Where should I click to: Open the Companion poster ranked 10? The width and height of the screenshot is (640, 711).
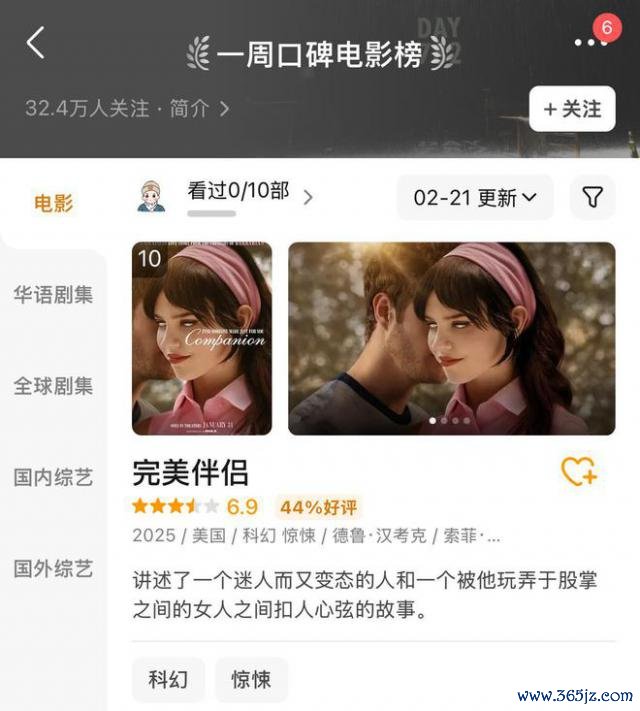pos(202,338)
